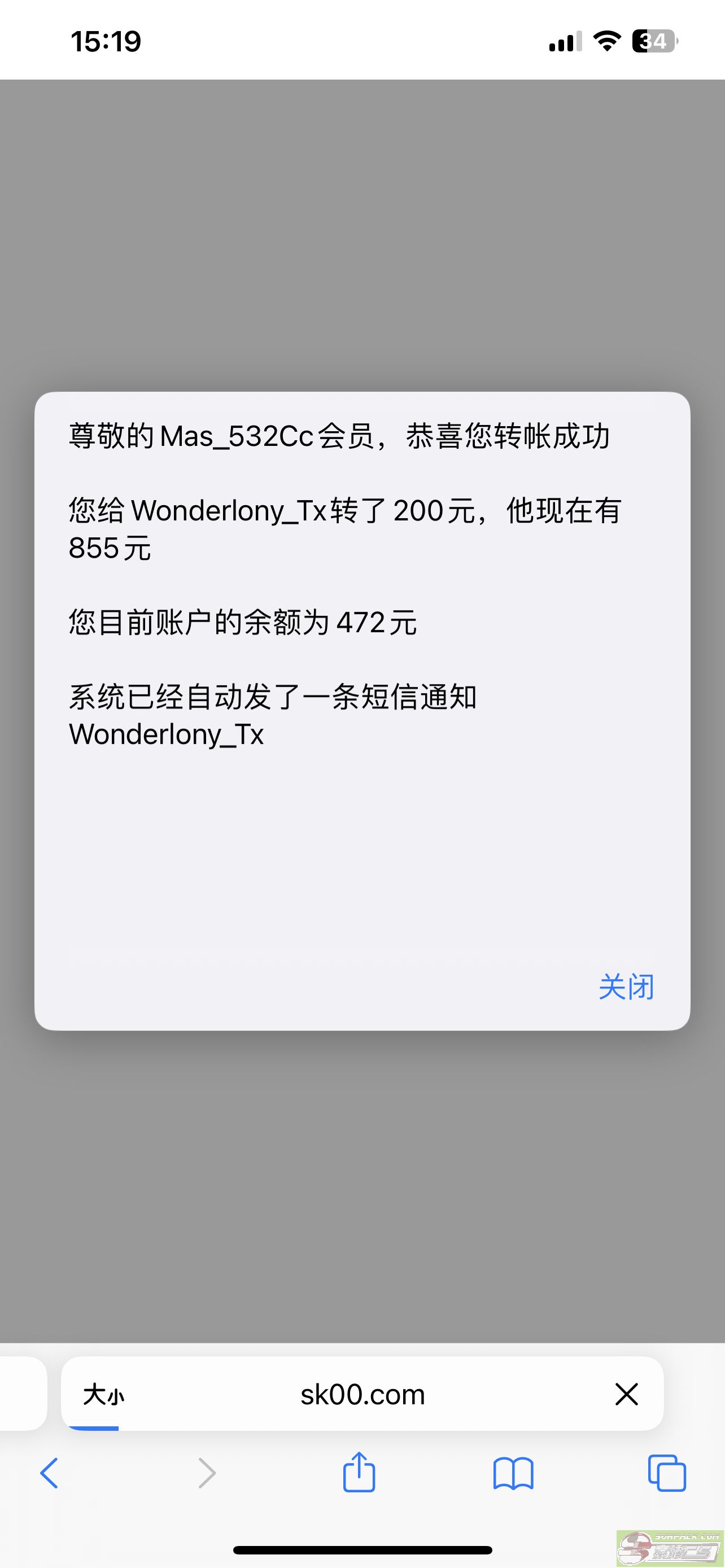The height and width of the screenshot is (1568, 725).
Task: Go back to the previous page
Action: [x=49, y=1474]
